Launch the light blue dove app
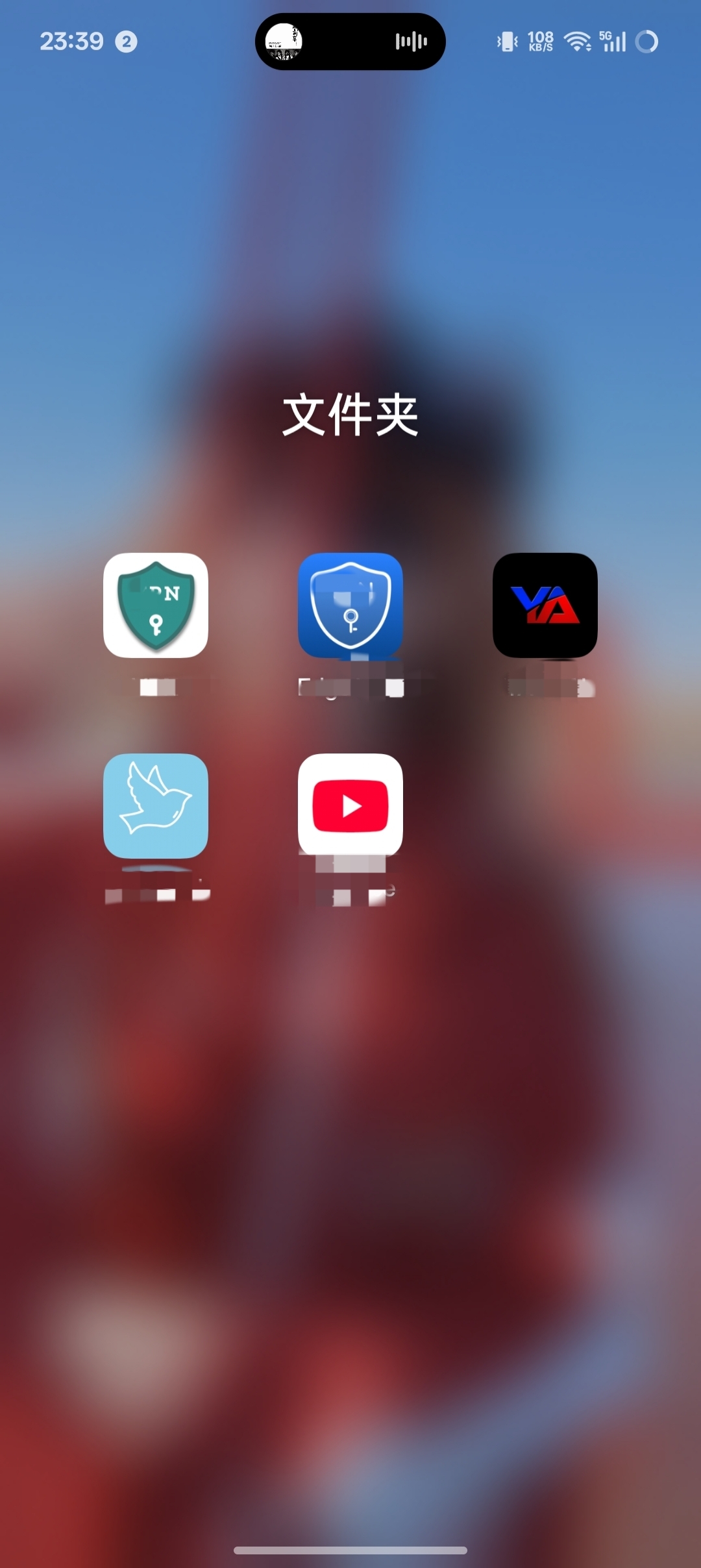 (x=156, y=805)
